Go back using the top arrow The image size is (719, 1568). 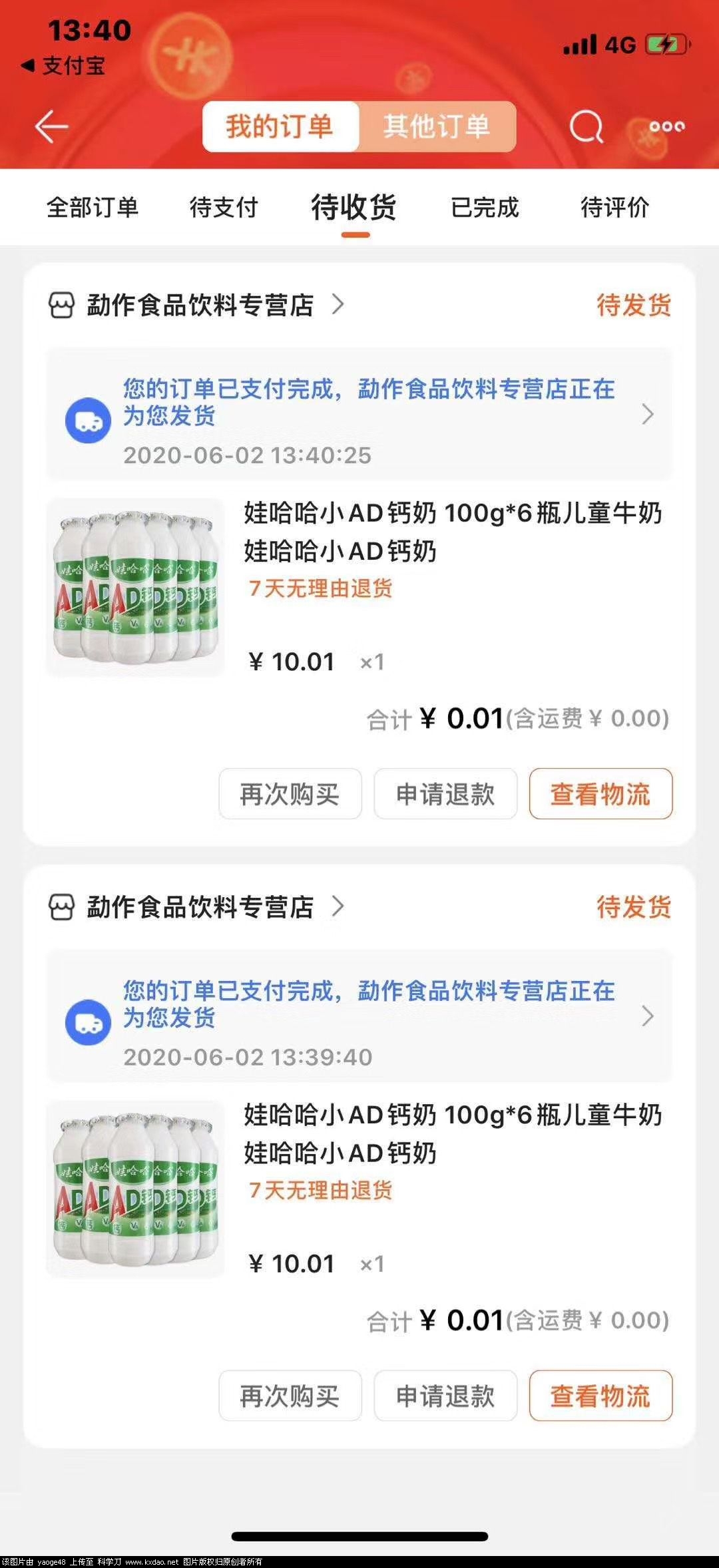coord(52,126)
